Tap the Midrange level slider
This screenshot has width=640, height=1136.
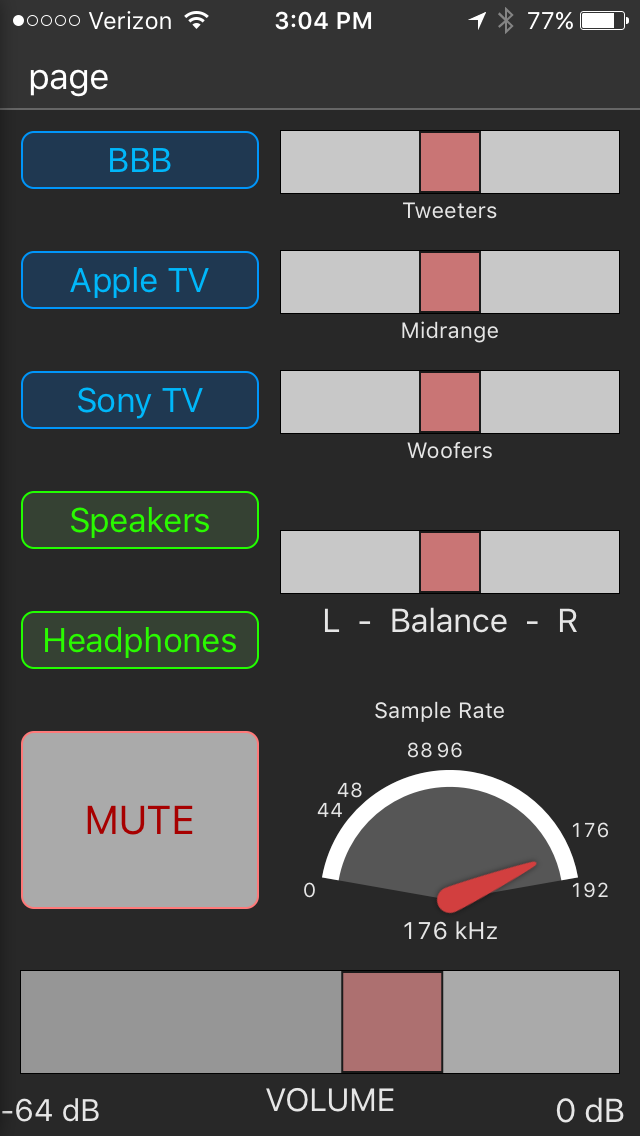450,282
